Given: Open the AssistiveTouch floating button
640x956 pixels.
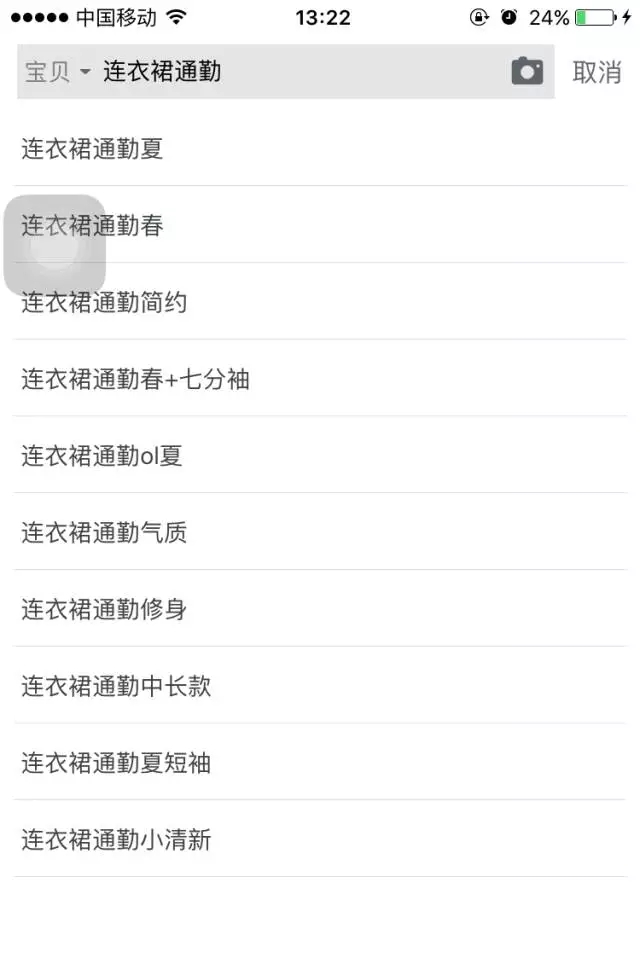Looking at the screenshot, I should coord(55,245).
